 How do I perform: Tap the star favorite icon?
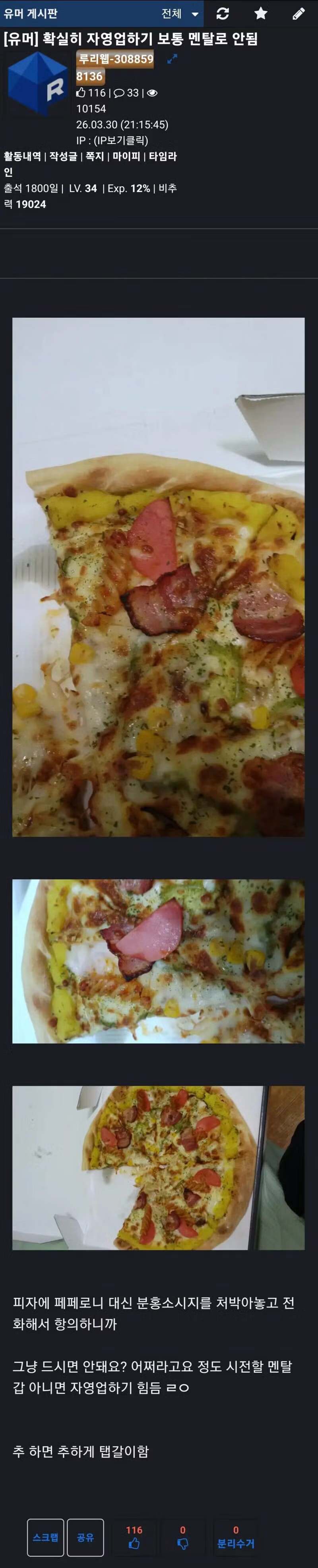pos(261,14)
